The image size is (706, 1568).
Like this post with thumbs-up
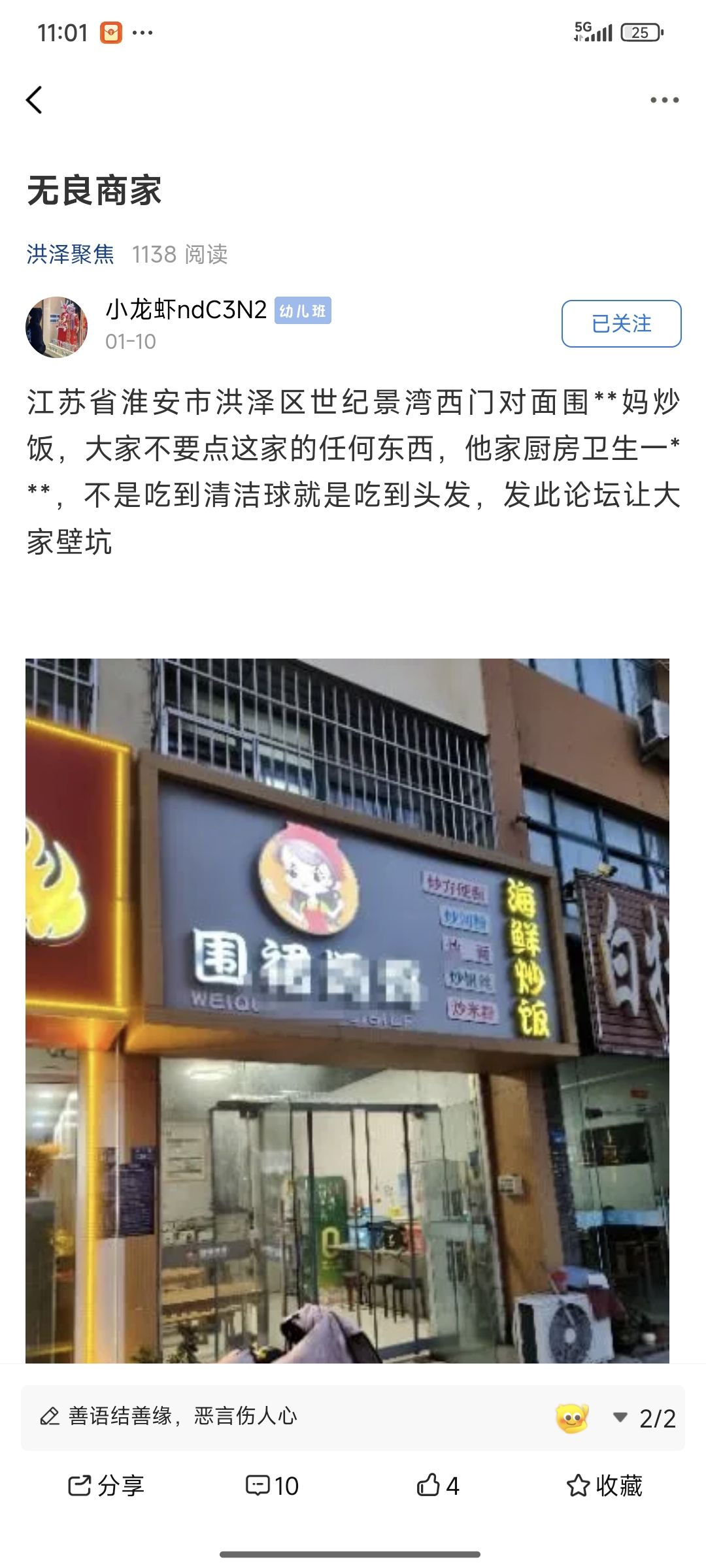[438, 1486]
